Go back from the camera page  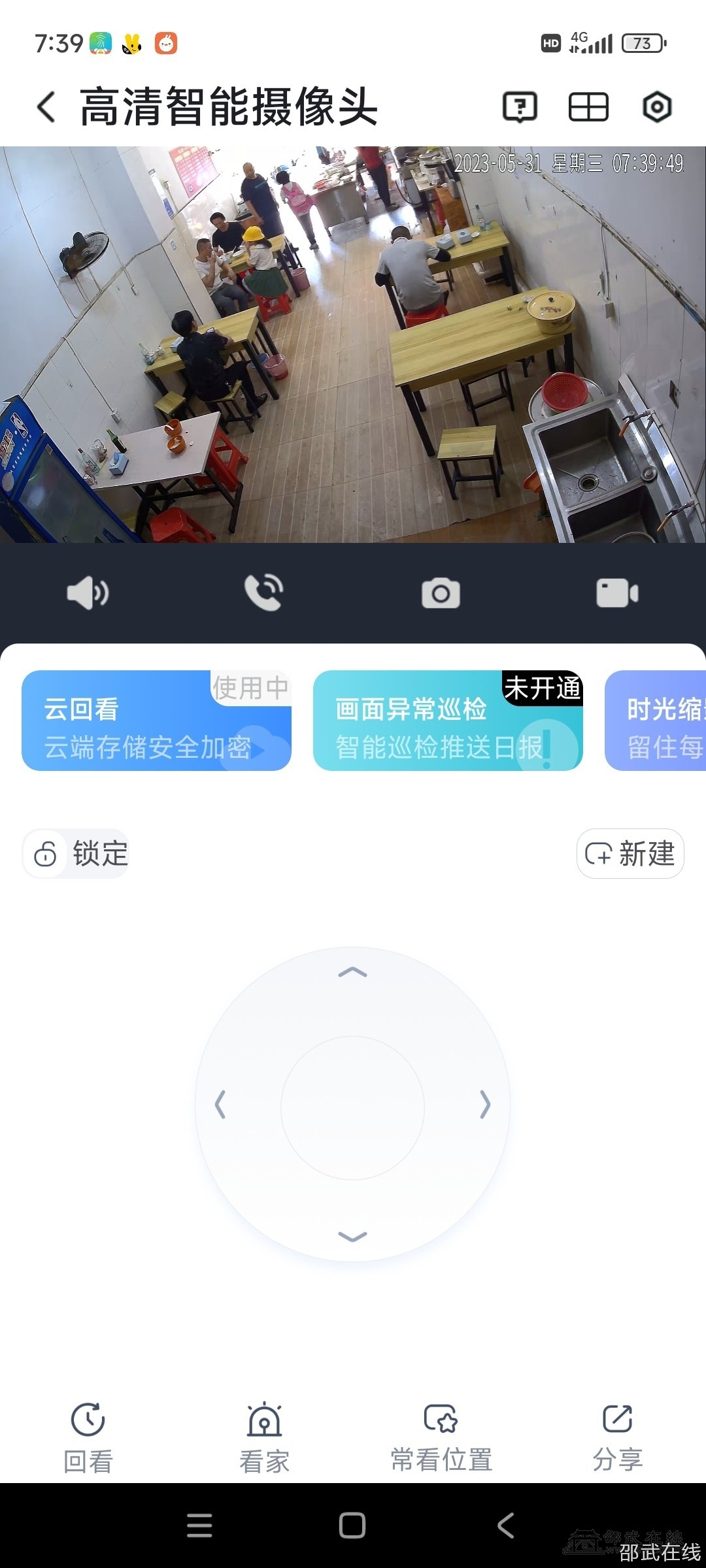pos(46,107)
